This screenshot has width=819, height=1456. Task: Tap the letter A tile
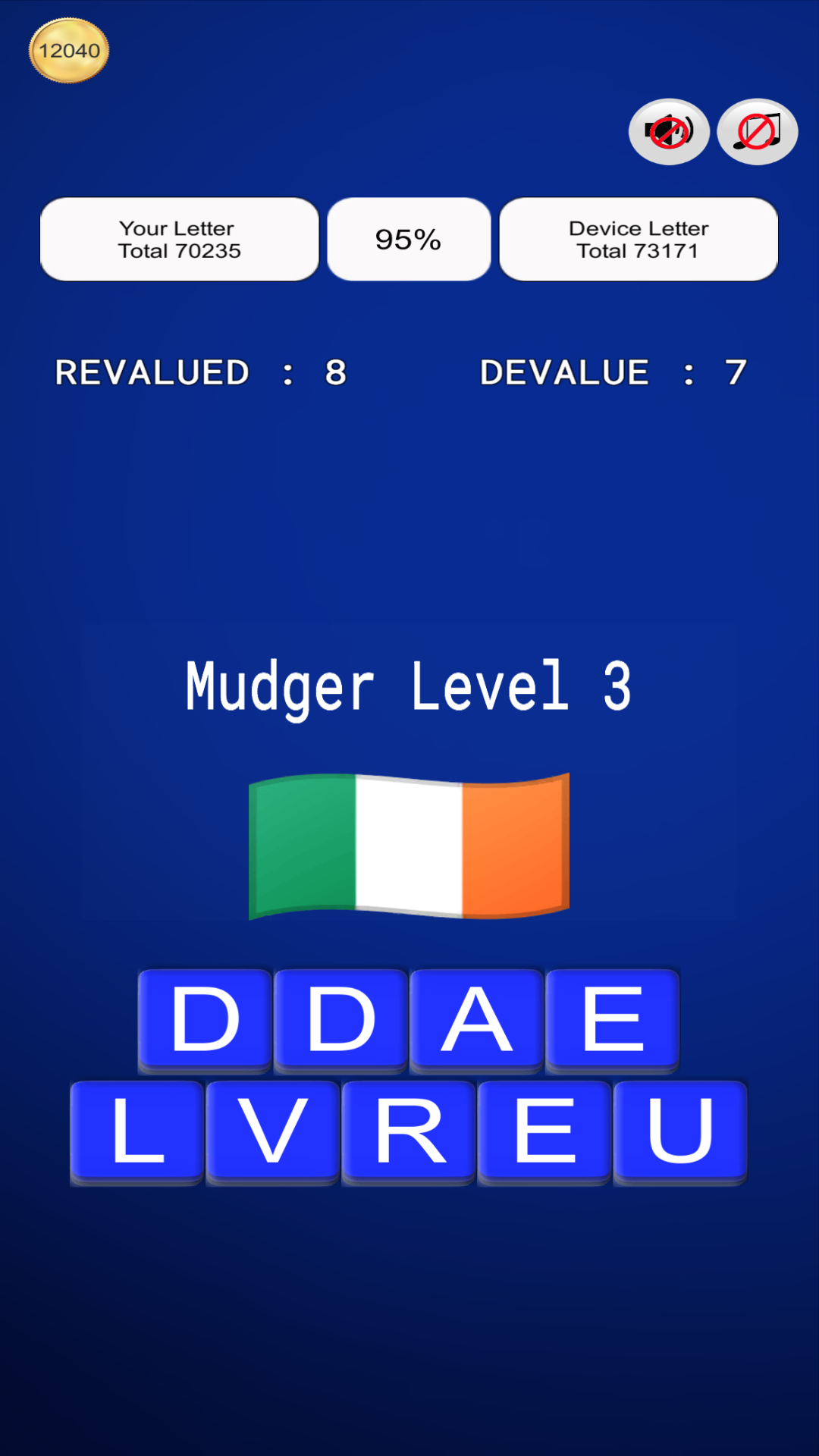click(x=476, y=1019)
